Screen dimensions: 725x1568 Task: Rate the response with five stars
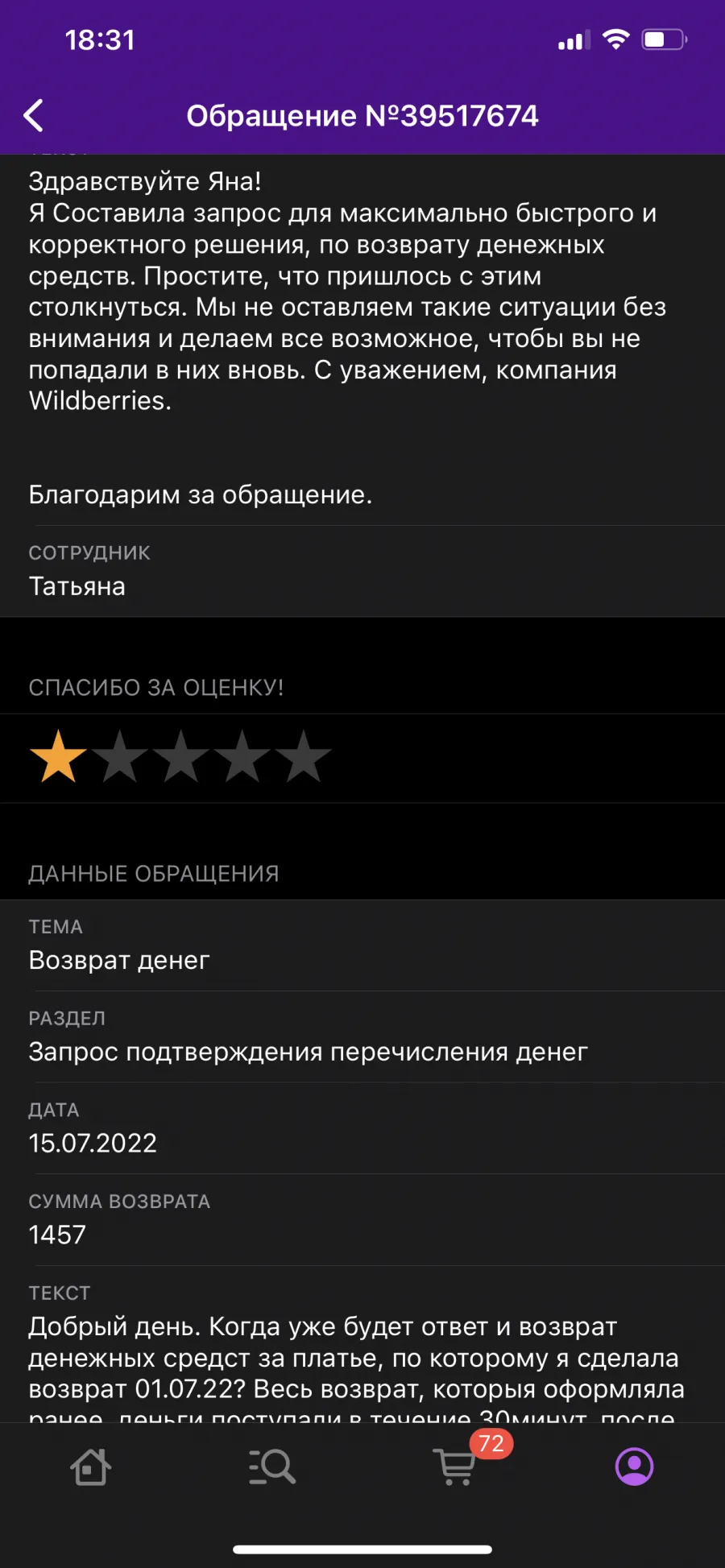click(x=304, y=756)
